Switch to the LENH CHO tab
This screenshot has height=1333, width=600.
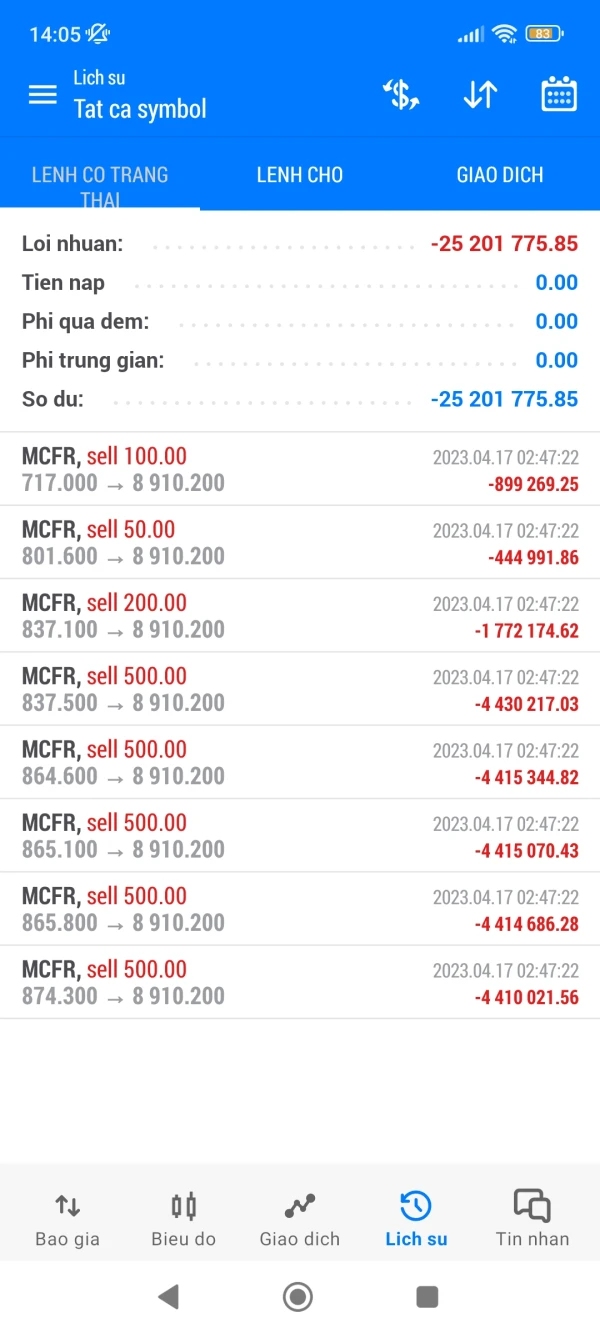tap(300, 175)
